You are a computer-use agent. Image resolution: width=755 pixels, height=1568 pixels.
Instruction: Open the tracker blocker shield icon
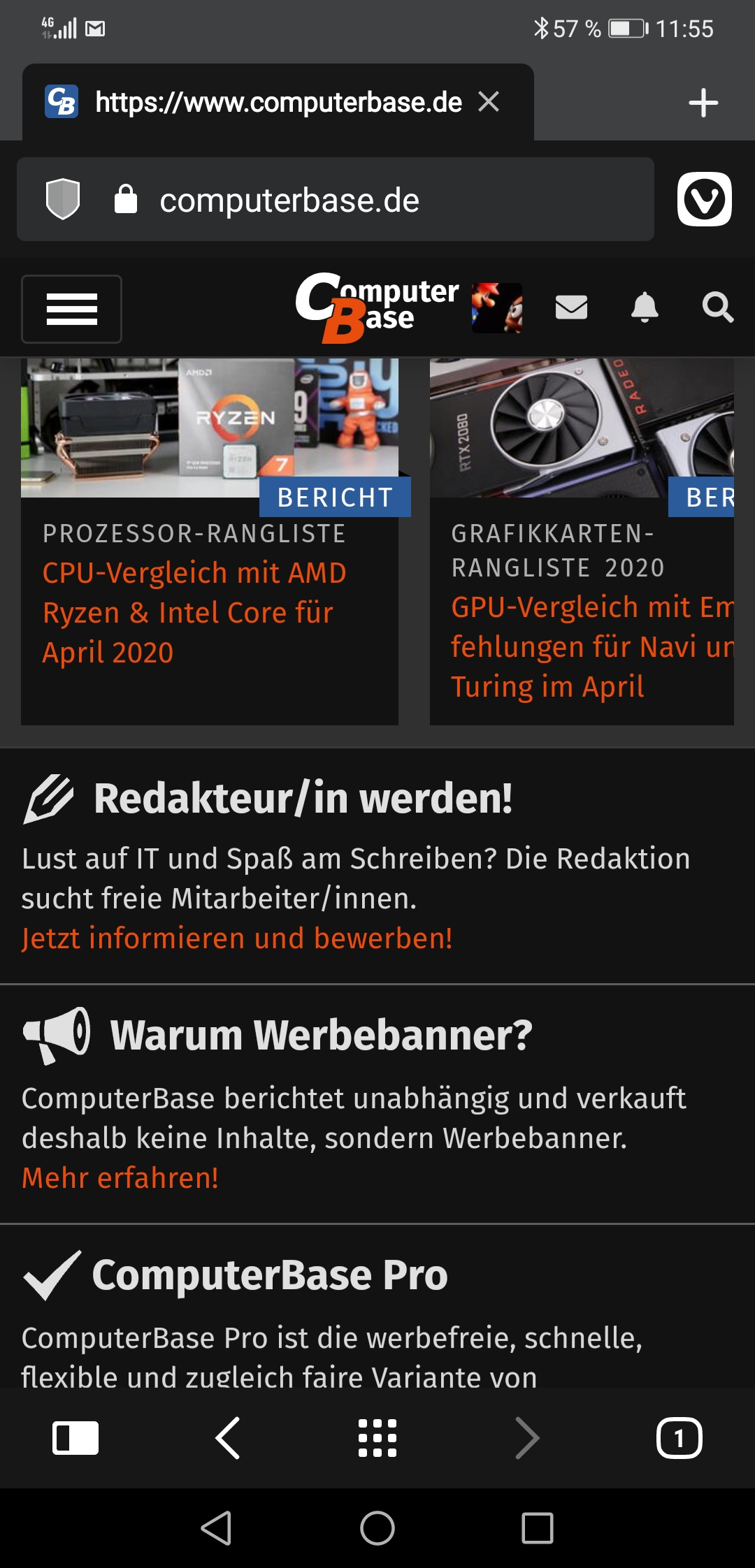tap(63, 199)
